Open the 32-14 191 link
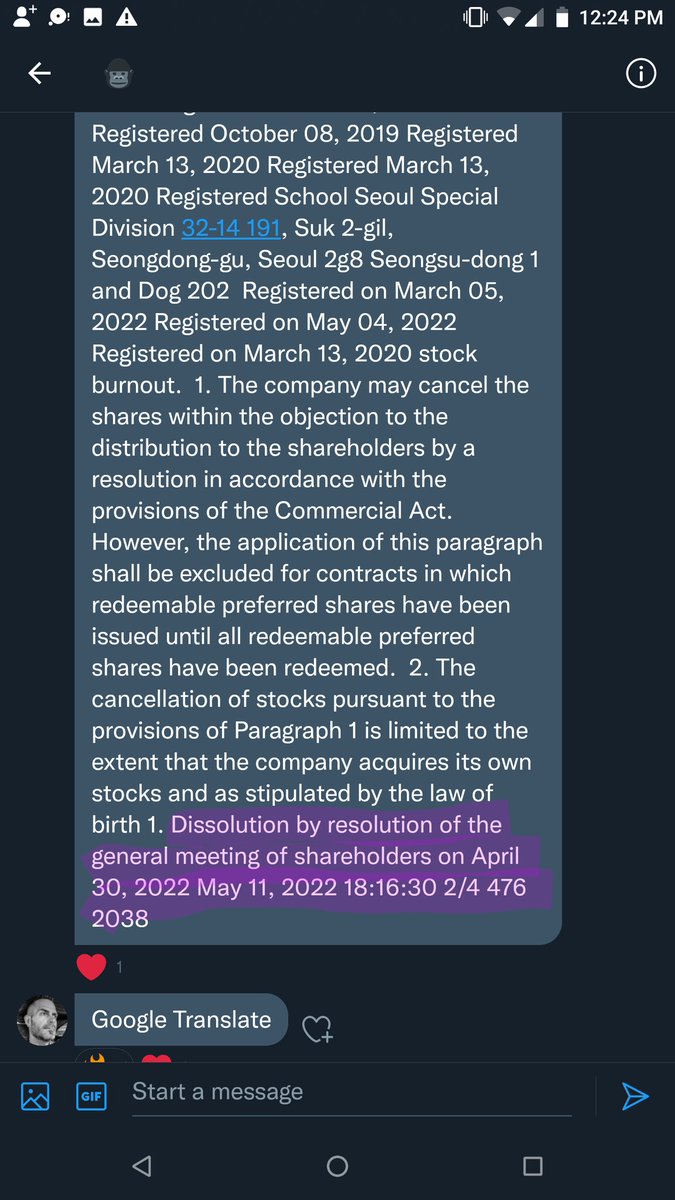This screenshot has width=675, height=1200. (231, 228)
